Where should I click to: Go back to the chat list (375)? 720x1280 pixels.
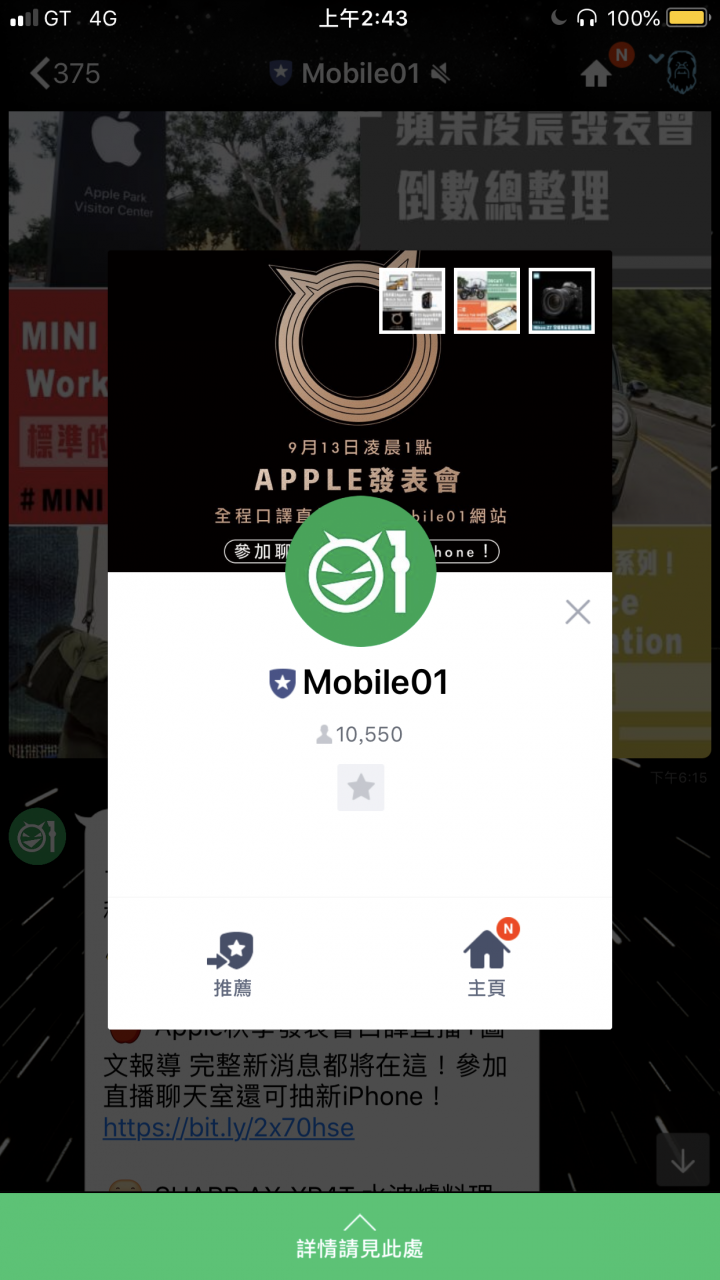(x=65, y=73)
